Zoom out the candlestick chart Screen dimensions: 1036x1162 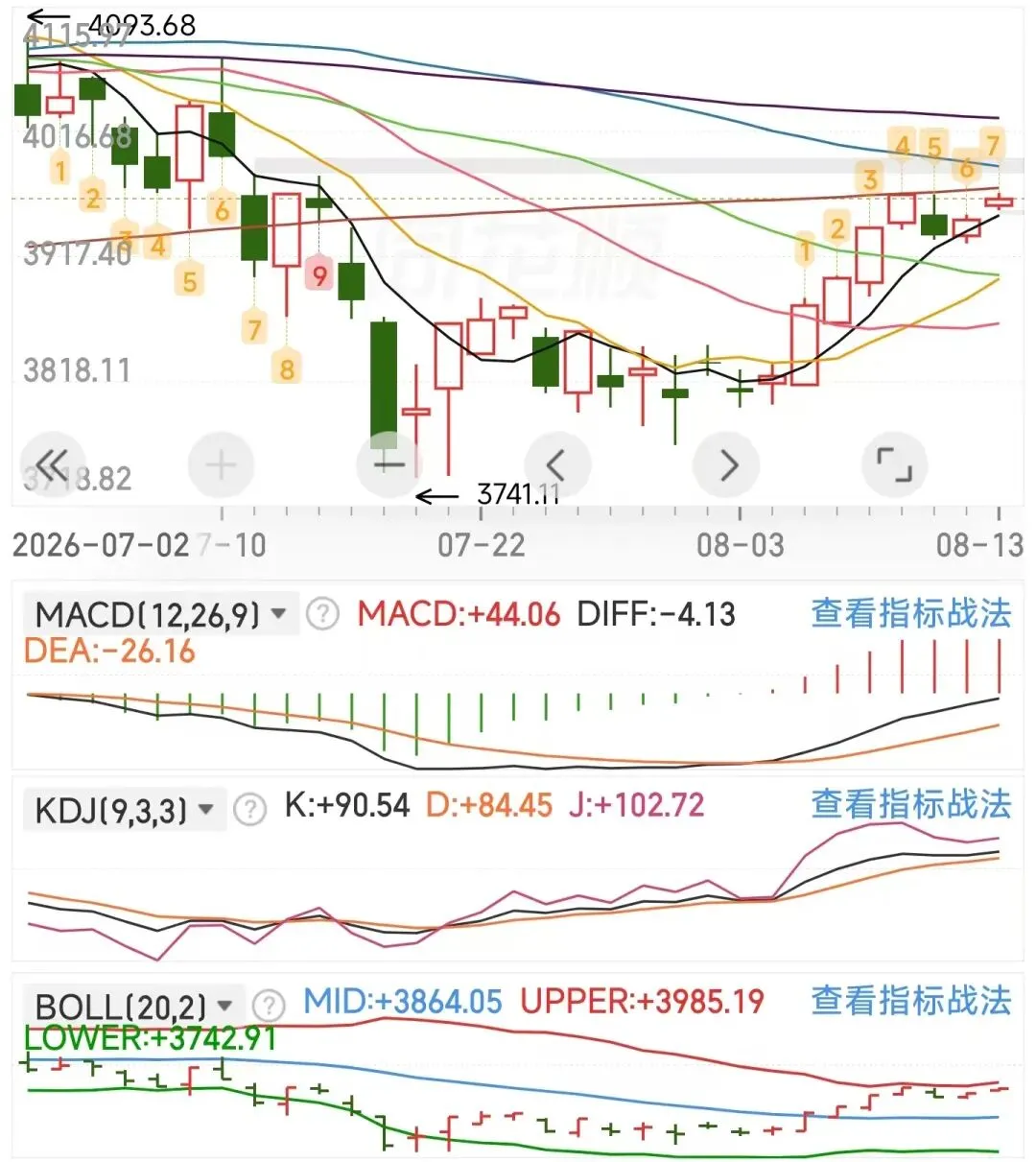pyautogui.click(x=389, y=465)
